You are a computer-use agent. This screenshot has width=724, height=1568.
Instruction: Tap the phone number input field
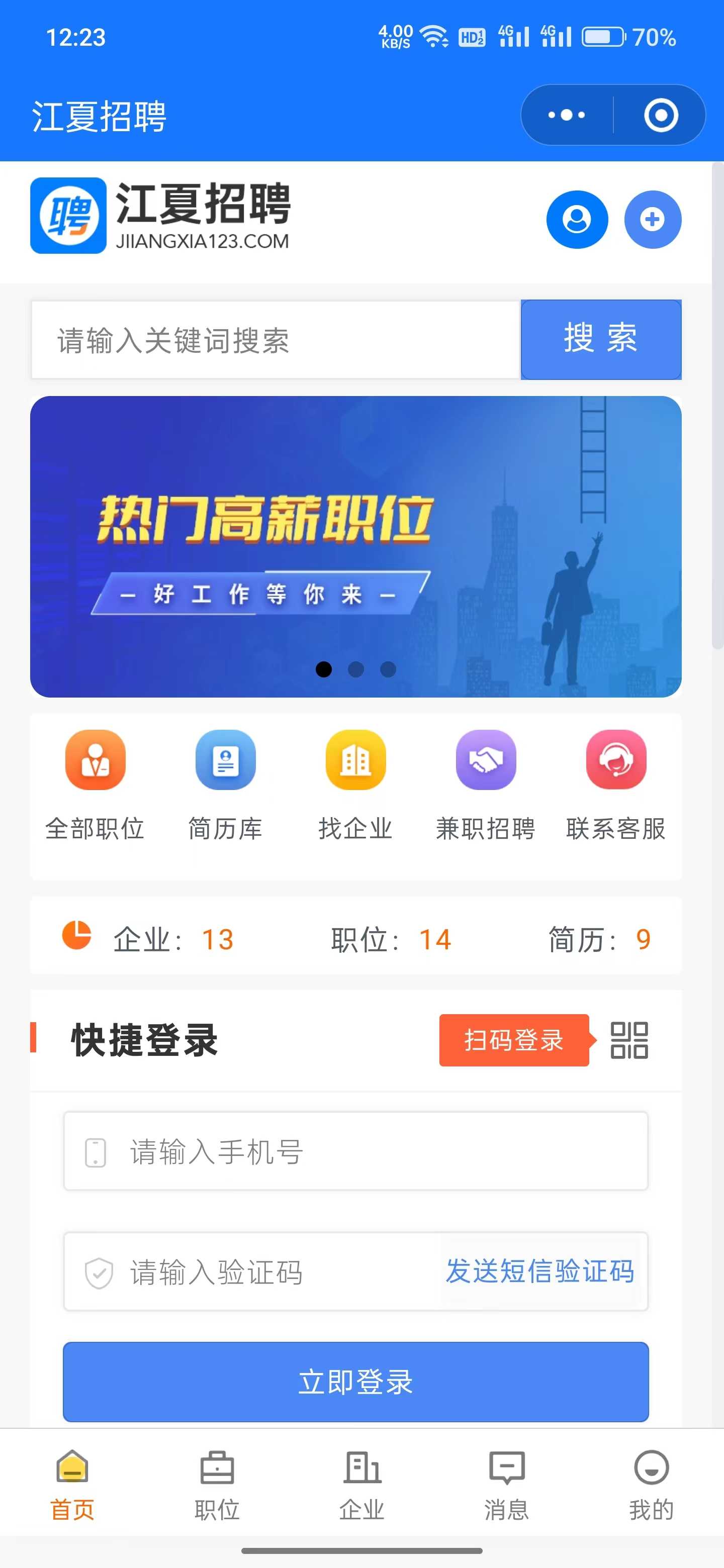coord(366,1151)
